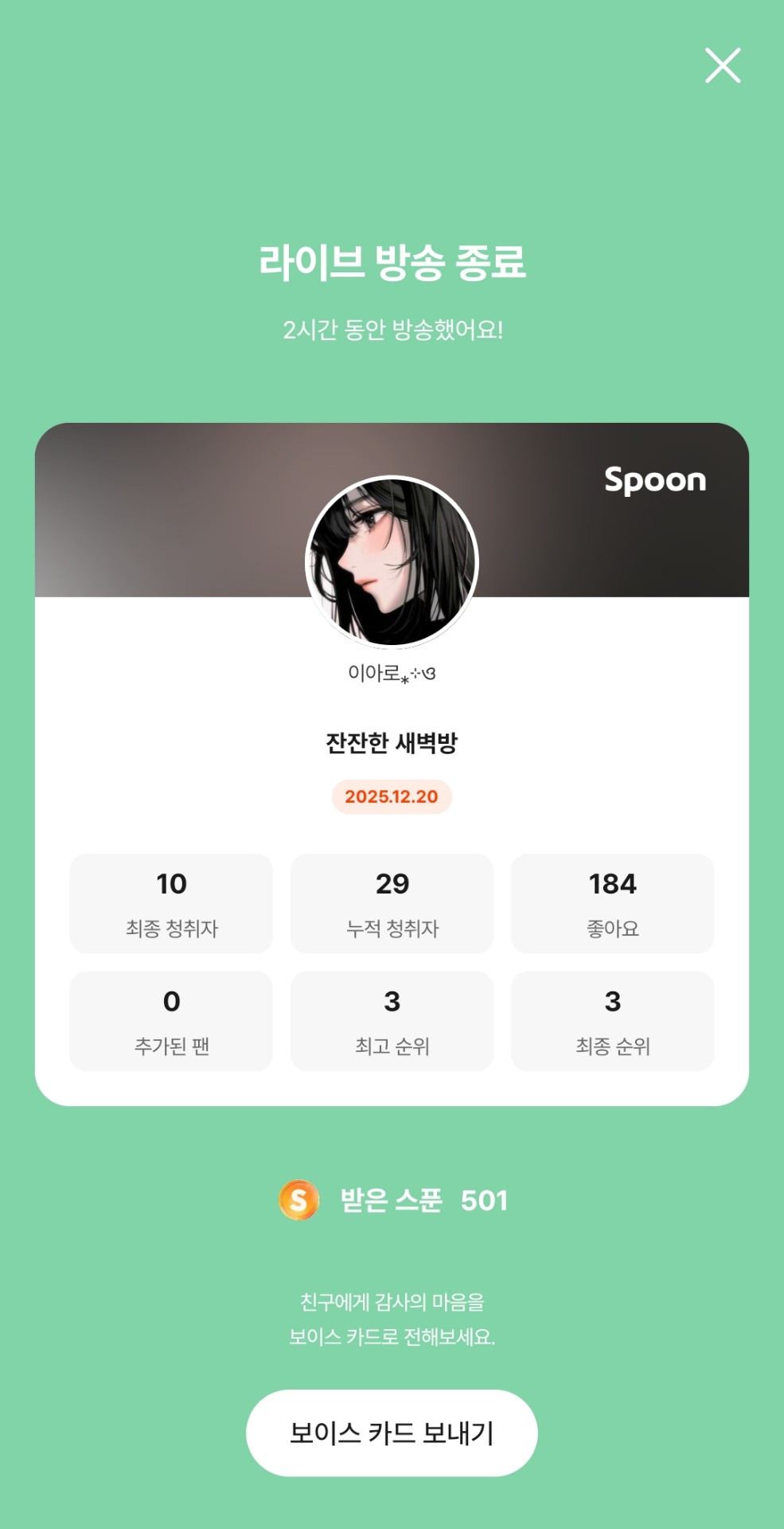Close the live broadcast ended screen

[x=722, y=65]
